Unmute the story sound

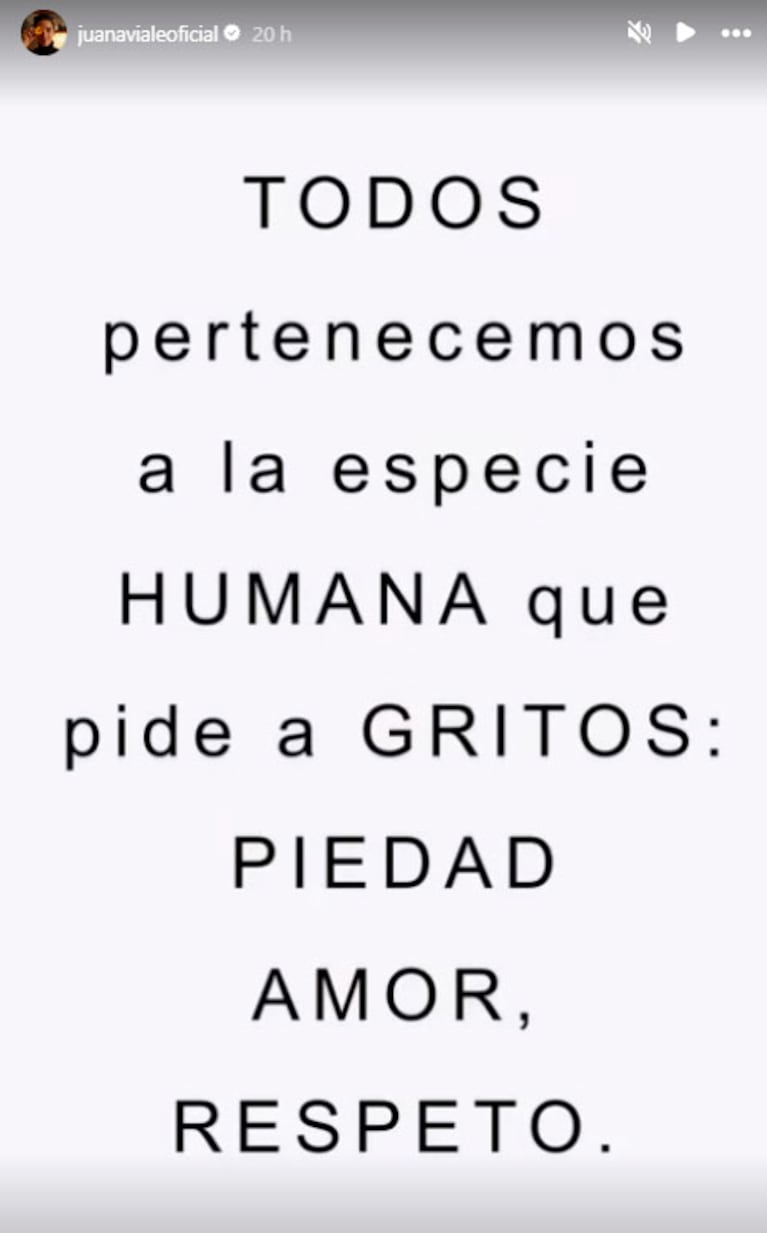point(639,33)
